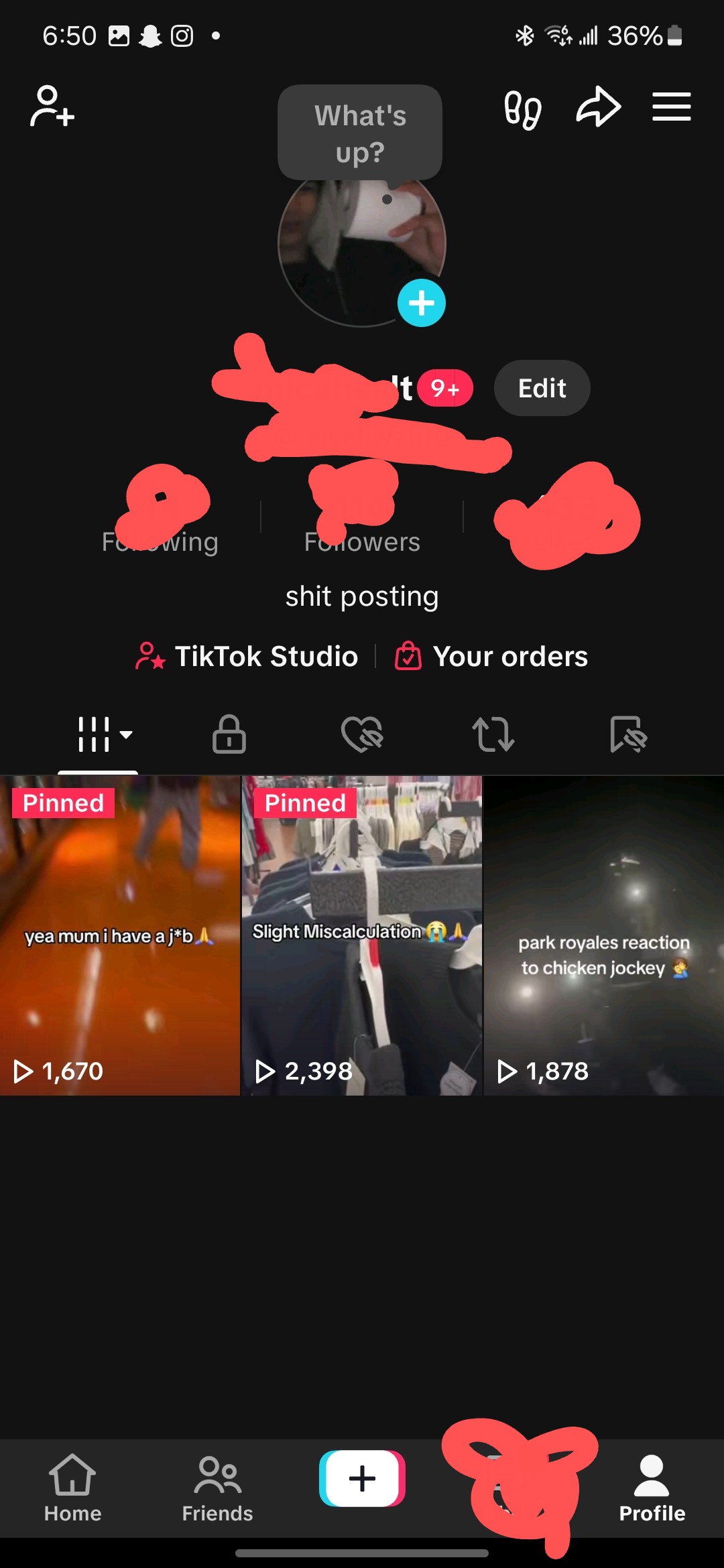Open the "yea mum i have a j*b" video
724x1568 pixels.
120,935
